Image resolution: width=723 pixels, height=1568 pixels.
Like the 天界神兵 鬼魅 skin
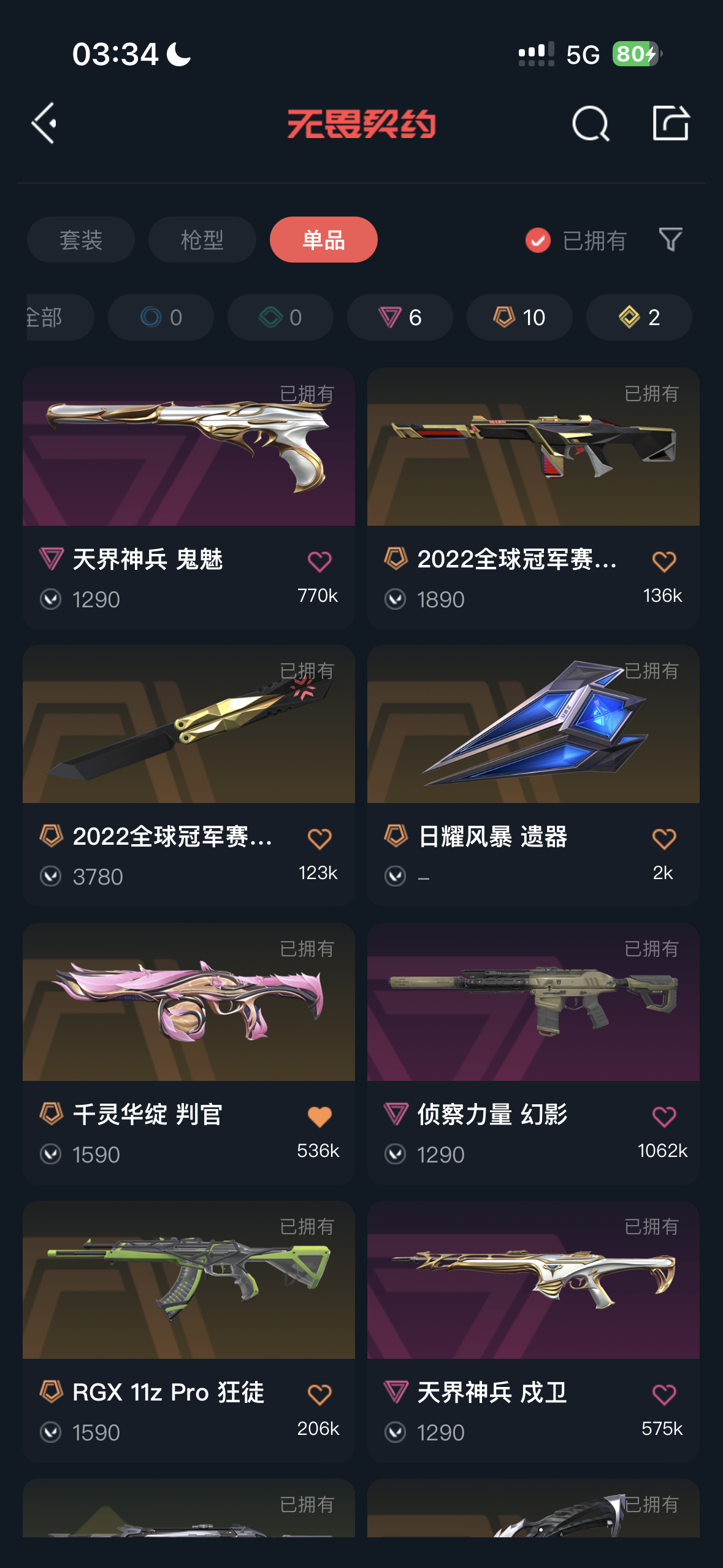319,561
